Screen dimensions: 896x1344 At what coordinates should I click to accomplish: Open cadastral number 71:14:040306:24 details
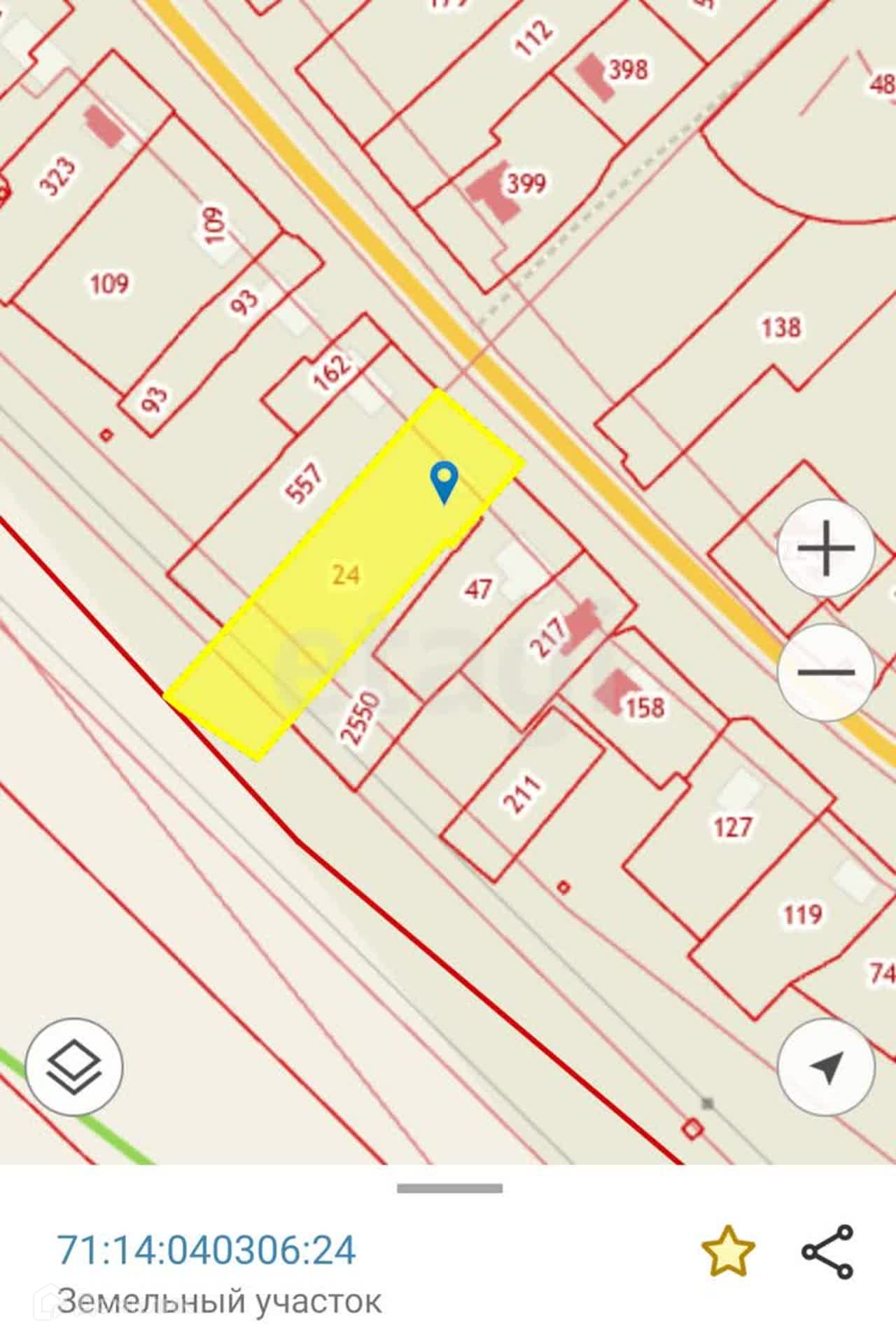point(206,1250)
